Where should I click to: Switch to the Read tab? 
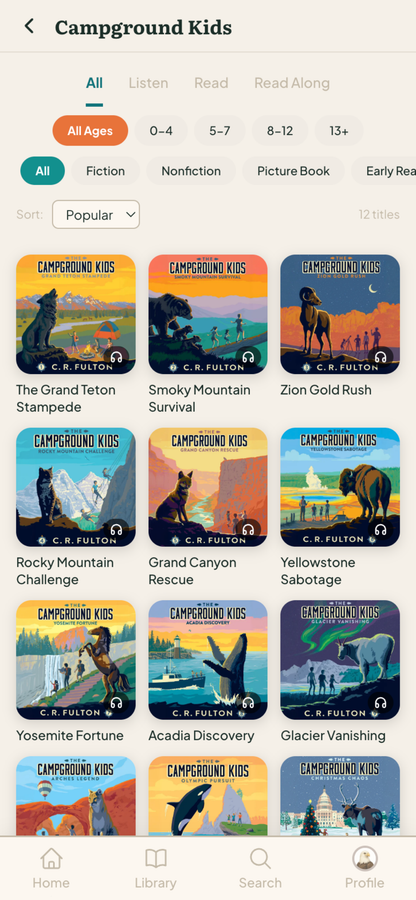[x=211, y=83]
